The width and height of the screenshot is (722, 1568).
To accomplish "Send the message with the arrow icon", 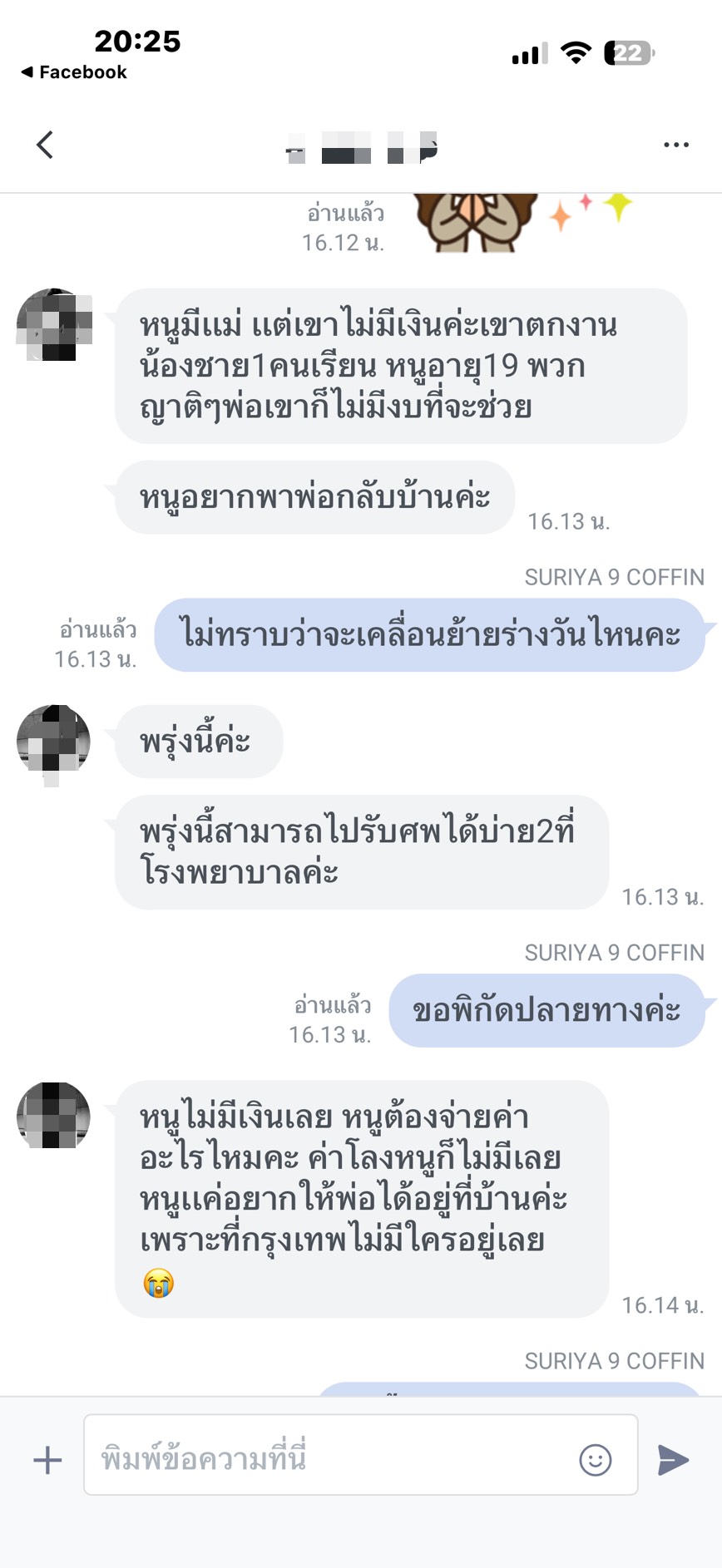I will click(x=673, y=1460).
